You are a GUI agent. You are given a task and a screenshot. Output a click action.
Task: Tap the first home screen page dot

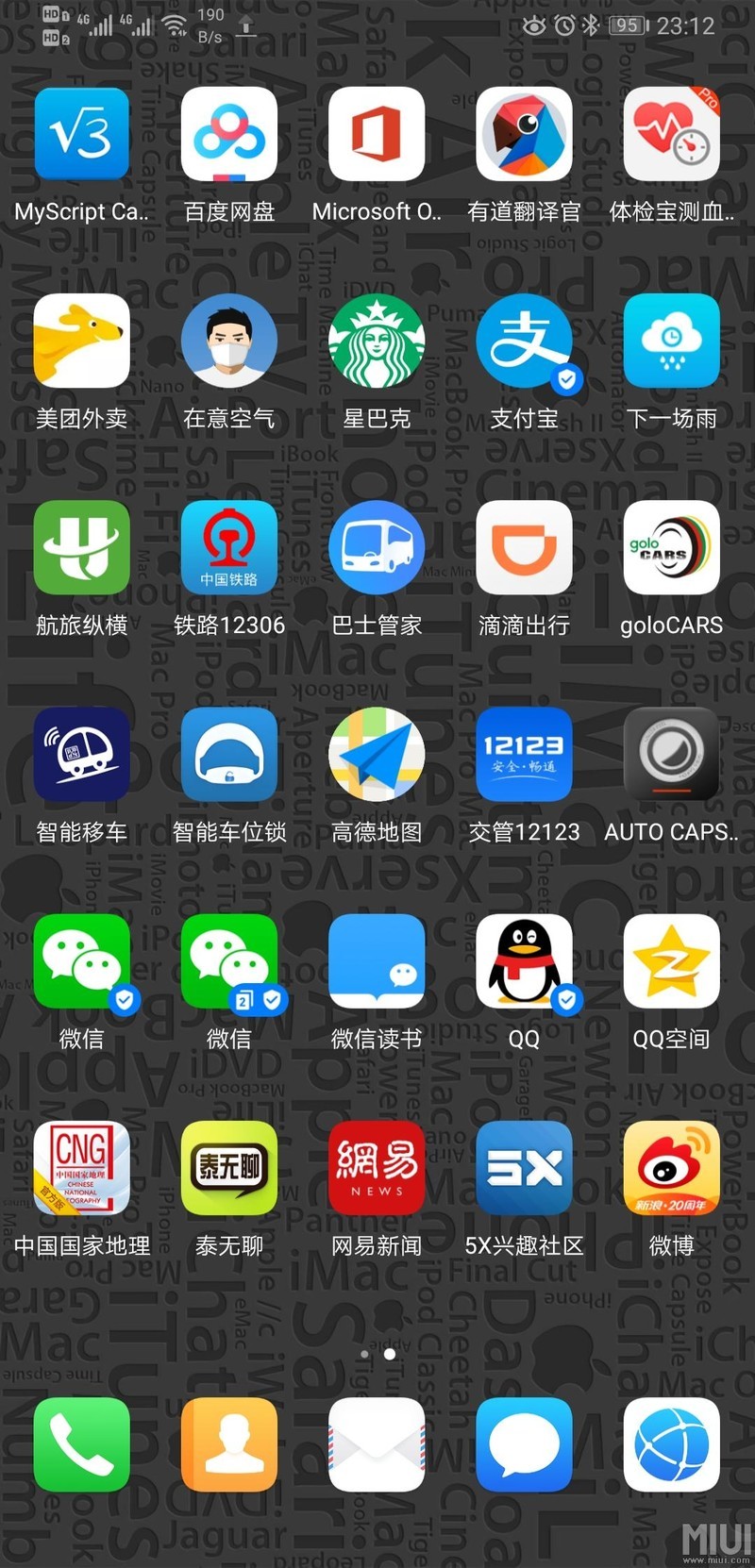pos(364,1353)
